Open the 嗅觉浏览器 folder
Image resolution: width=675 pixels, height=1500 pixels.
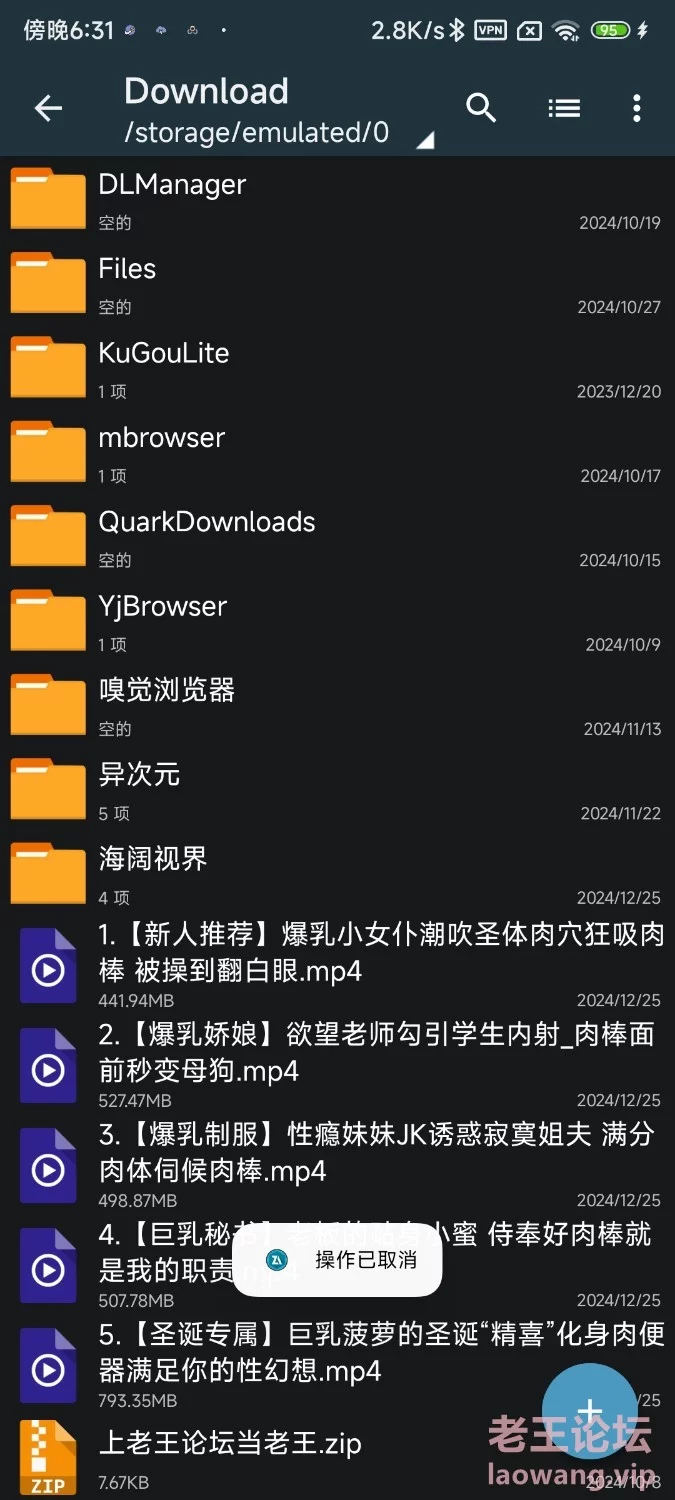(x=337, y=705)
